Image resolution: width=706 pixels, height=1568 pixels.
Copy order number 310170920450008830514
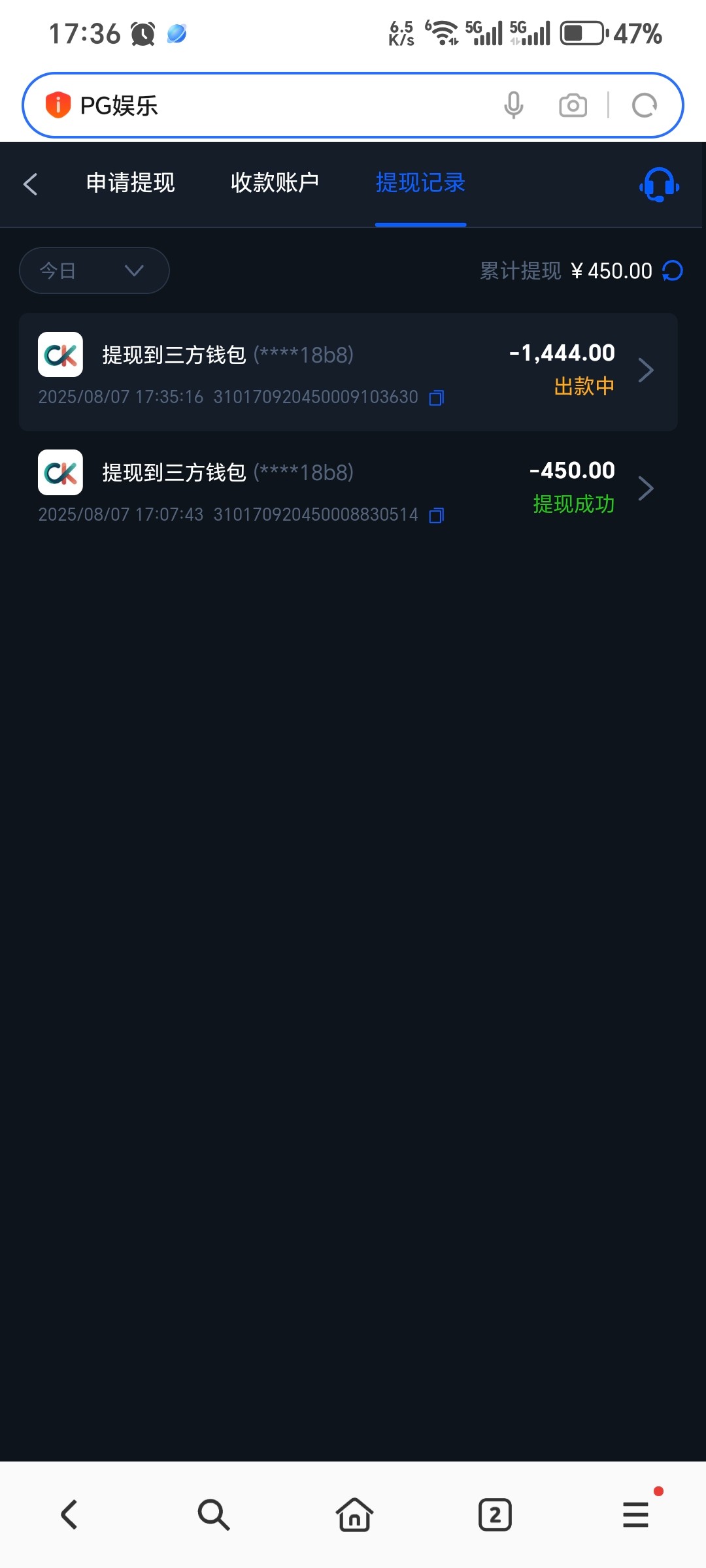pyautogui.click(x=437, y=515)
